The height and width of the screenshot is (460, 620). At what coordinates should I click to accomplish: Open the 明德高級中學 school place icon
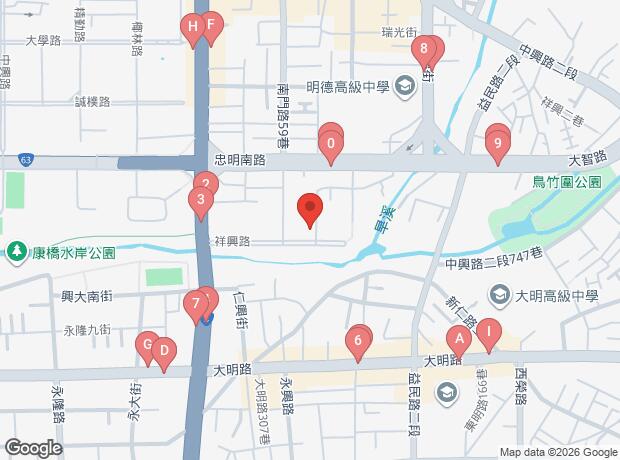pos(405,86)
